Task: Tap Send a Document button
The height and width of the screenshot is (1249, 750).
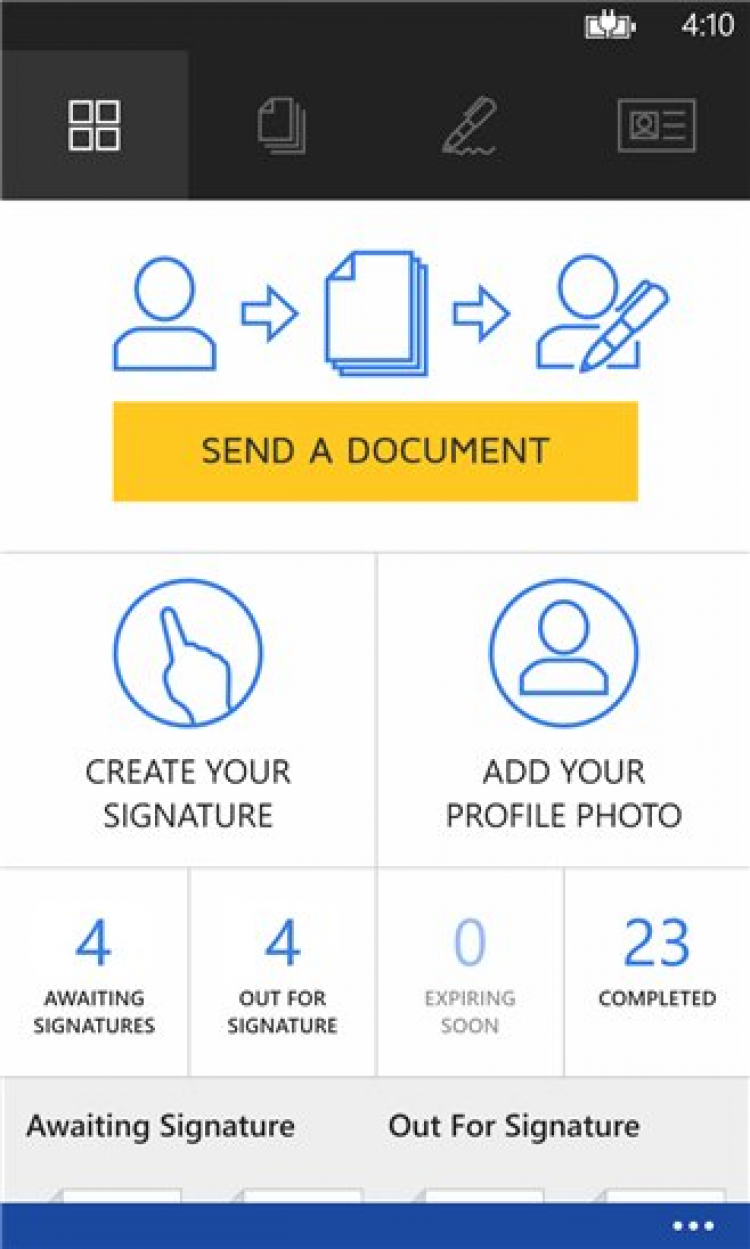Action: [x=375, y=451]
